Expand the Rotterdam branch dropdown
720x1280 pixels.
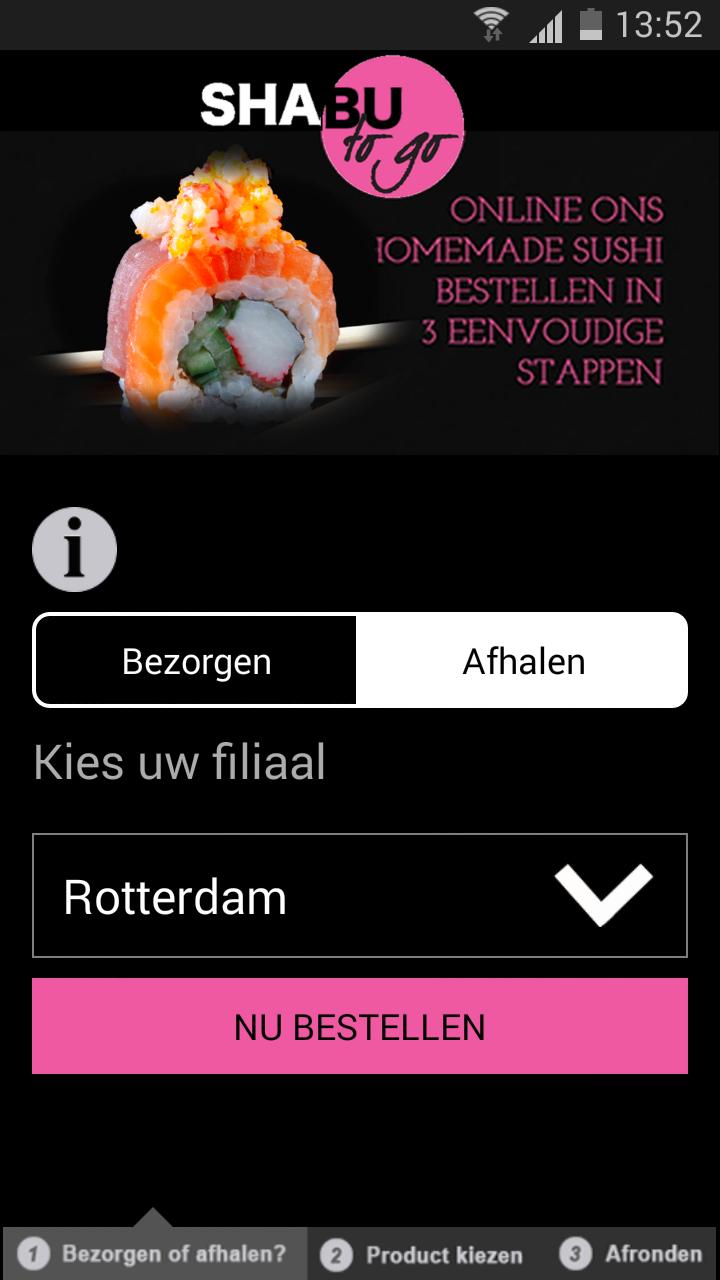[x=360, y=896]
